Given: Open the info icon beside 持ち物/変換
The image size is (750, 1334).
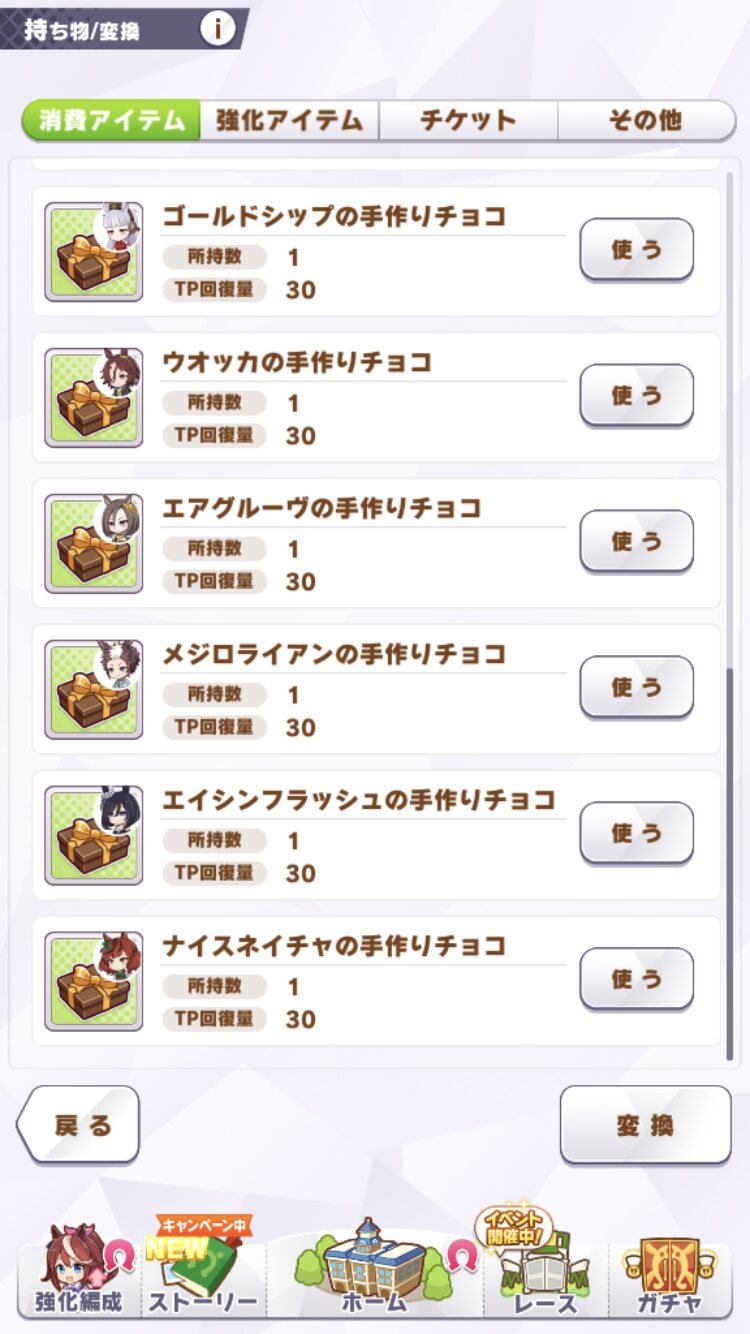Looking at the screenshot, I should tap(217, 29).
